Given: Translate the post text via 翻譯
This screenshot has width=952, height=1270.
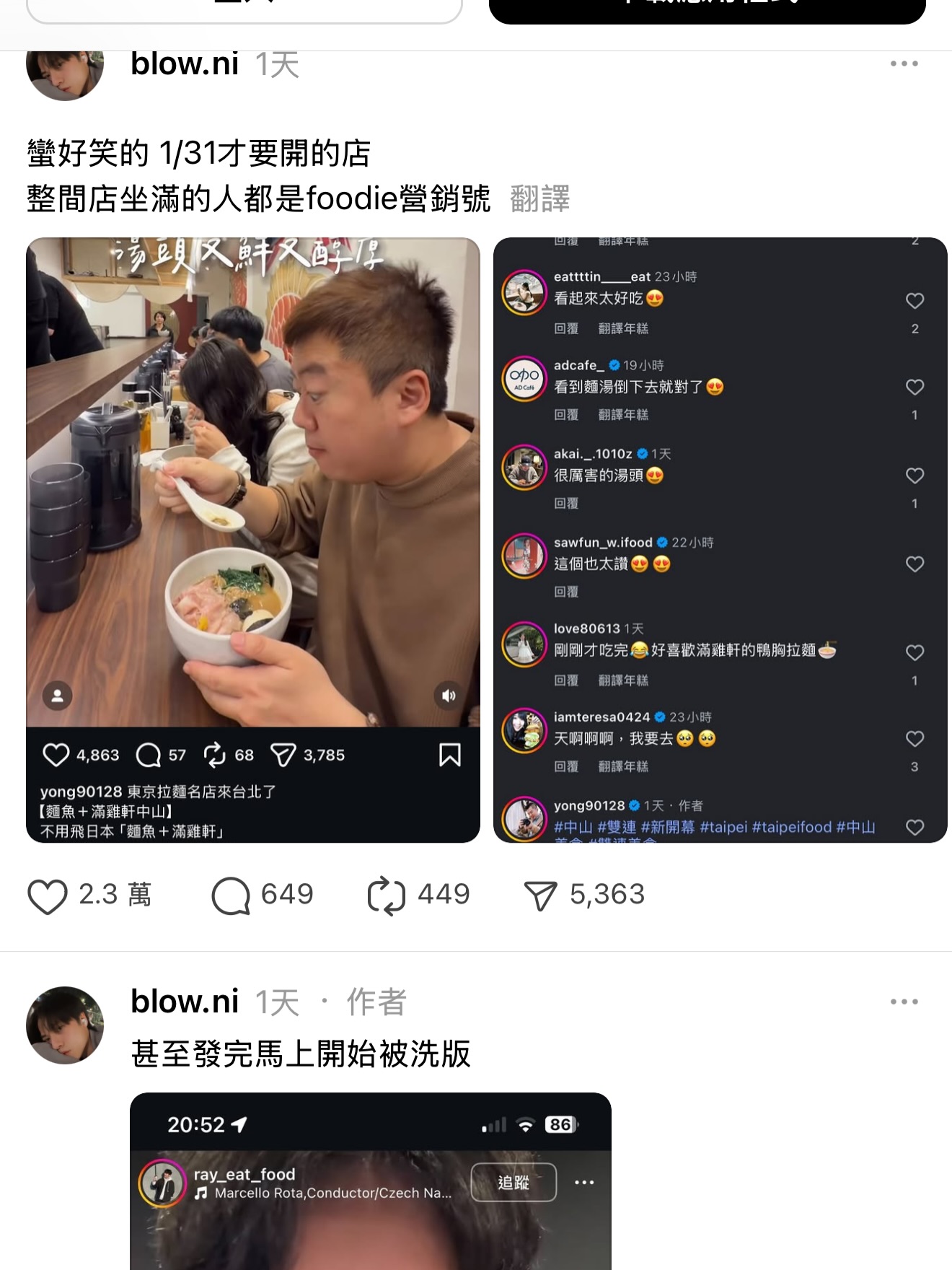Looking at the screenshot, I should click(539, 199).
